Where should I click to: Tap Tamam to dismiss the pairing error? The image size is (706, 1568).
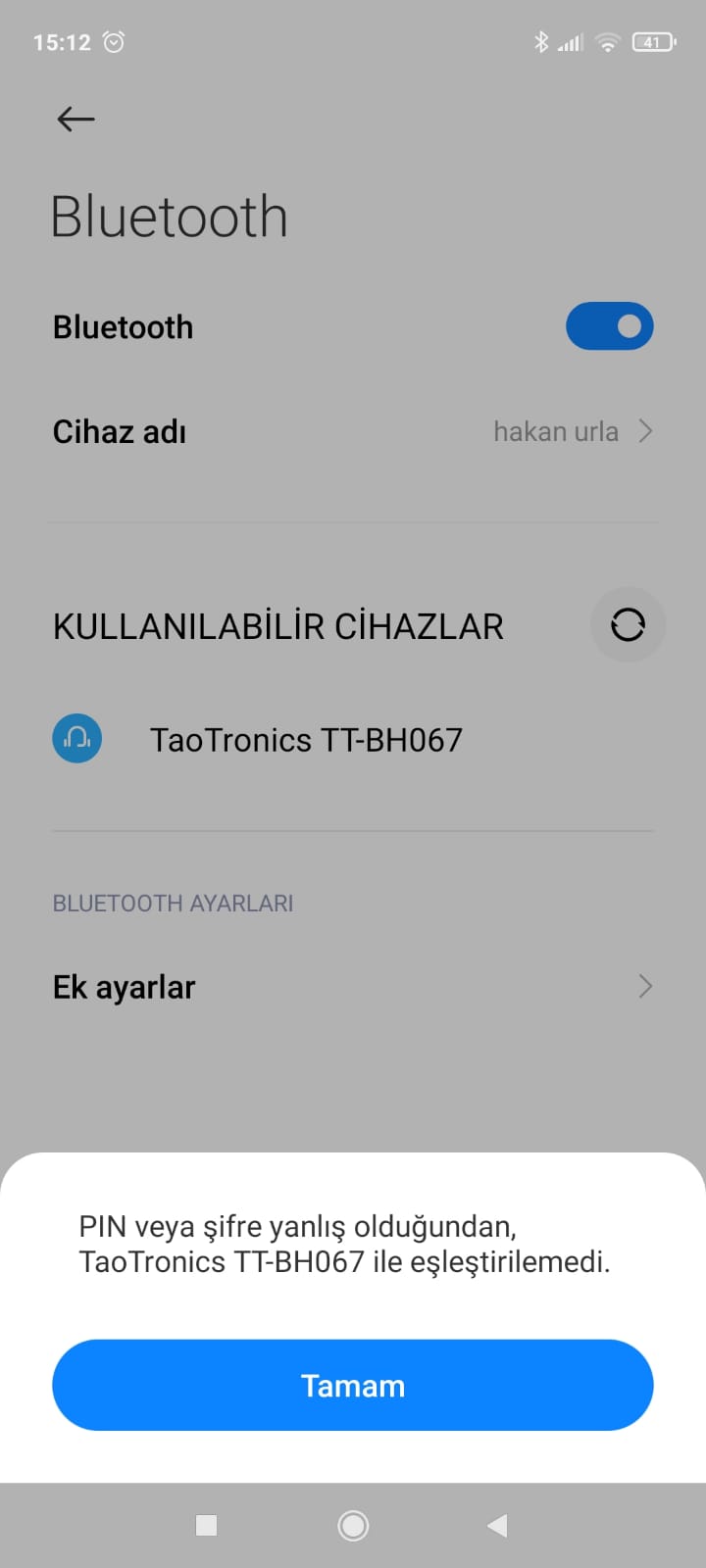(352, 1385)
